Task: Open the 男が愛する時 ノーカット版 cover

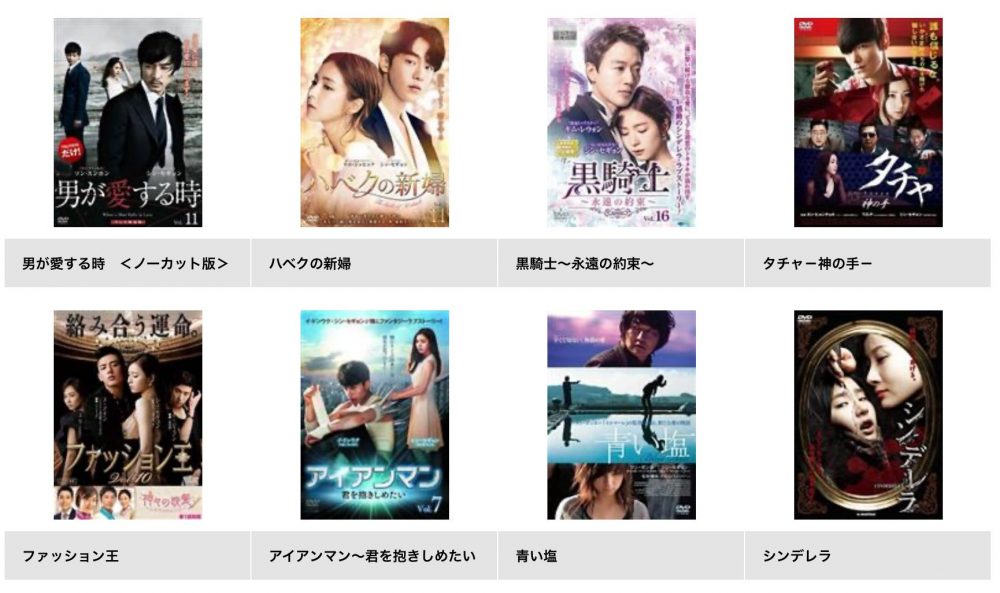Action: [127, 123]
